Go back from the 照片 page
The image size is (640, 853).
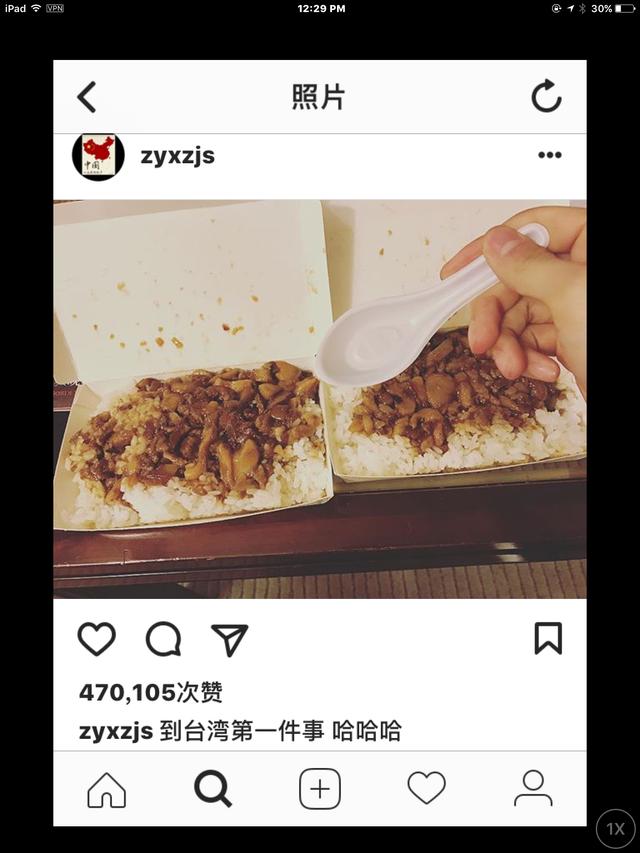coord(87,97)
